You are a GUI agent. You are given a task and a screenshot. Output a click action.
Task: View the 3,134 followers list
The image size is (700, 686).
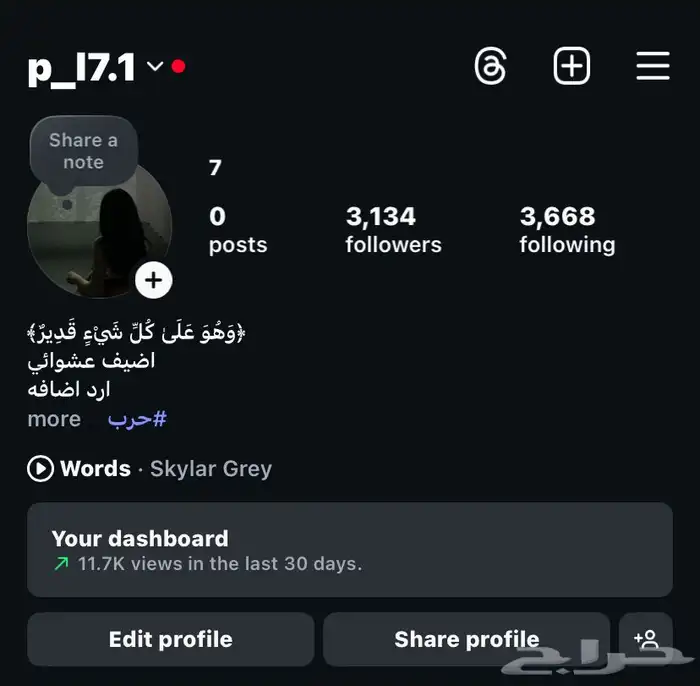pyautogui.click(x=393, y=229)
